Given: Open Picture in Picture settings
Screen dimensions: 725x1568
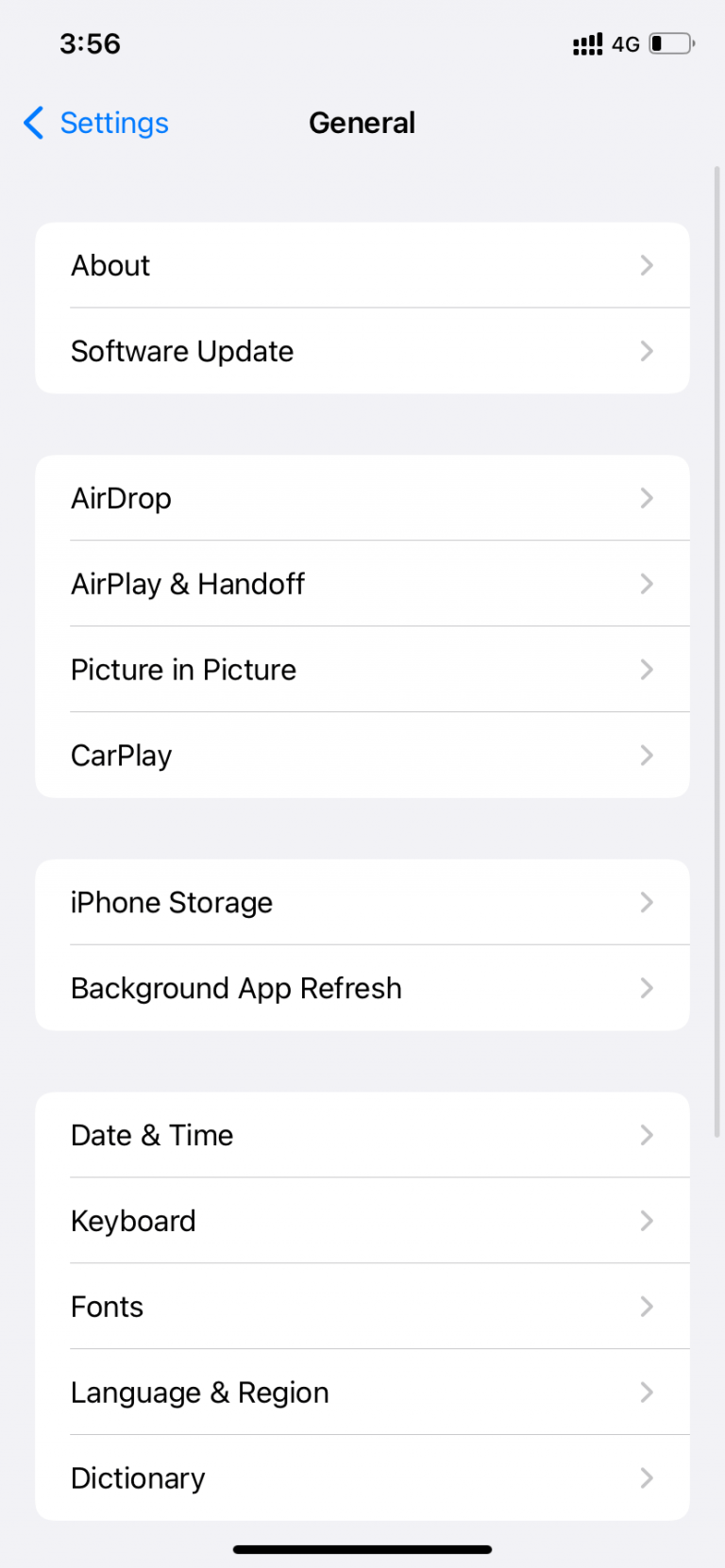Looking at the screenshot, I should [362, 670].
